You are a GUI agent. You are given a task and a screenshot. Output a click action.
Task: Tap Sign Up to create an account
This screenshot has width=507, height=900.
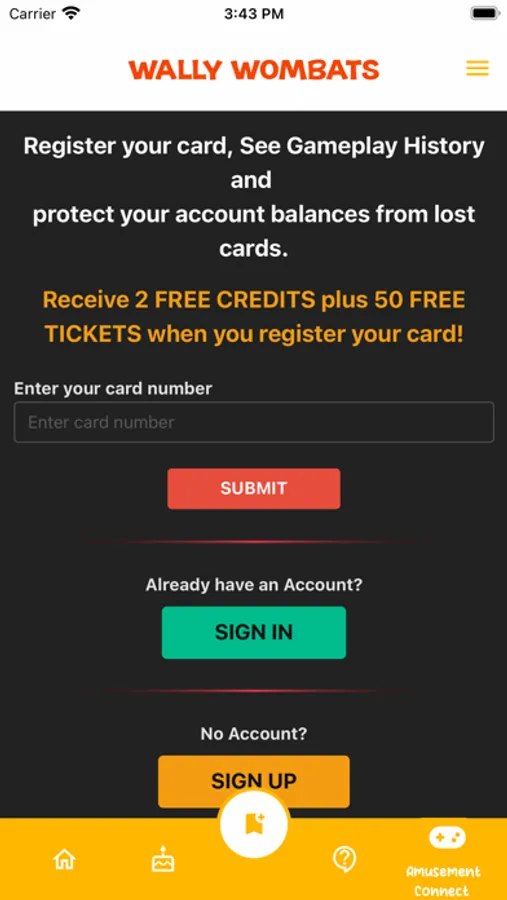[x=254, y=781]
